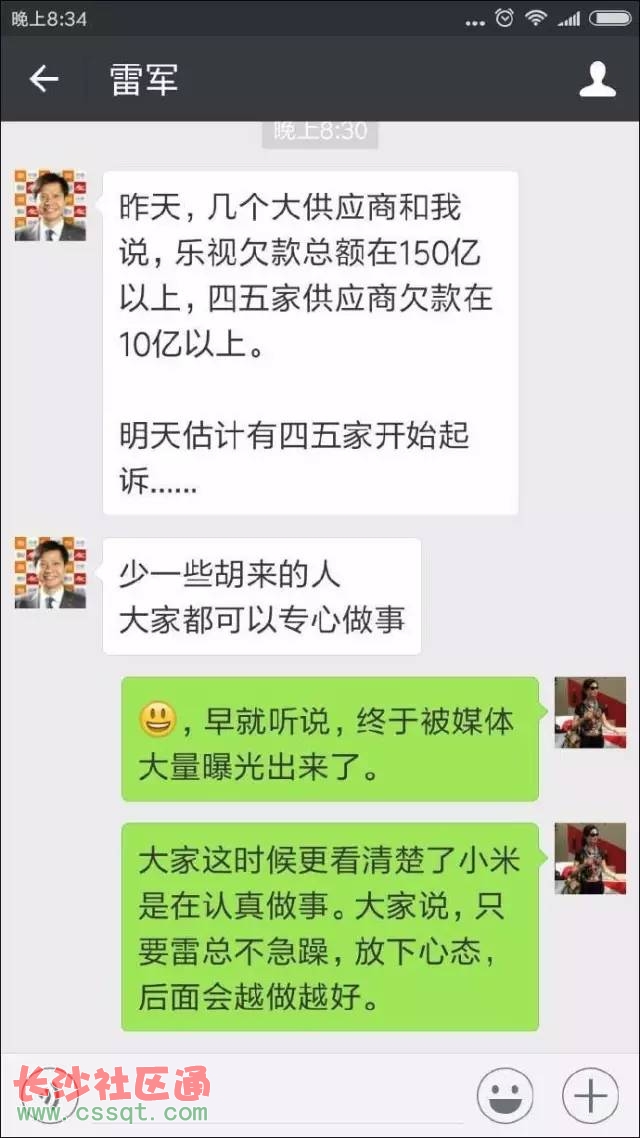Screen dimensions: 640x1138
Task: Tap 雷军's avatar beside 昨天 message
Action: 50,206
